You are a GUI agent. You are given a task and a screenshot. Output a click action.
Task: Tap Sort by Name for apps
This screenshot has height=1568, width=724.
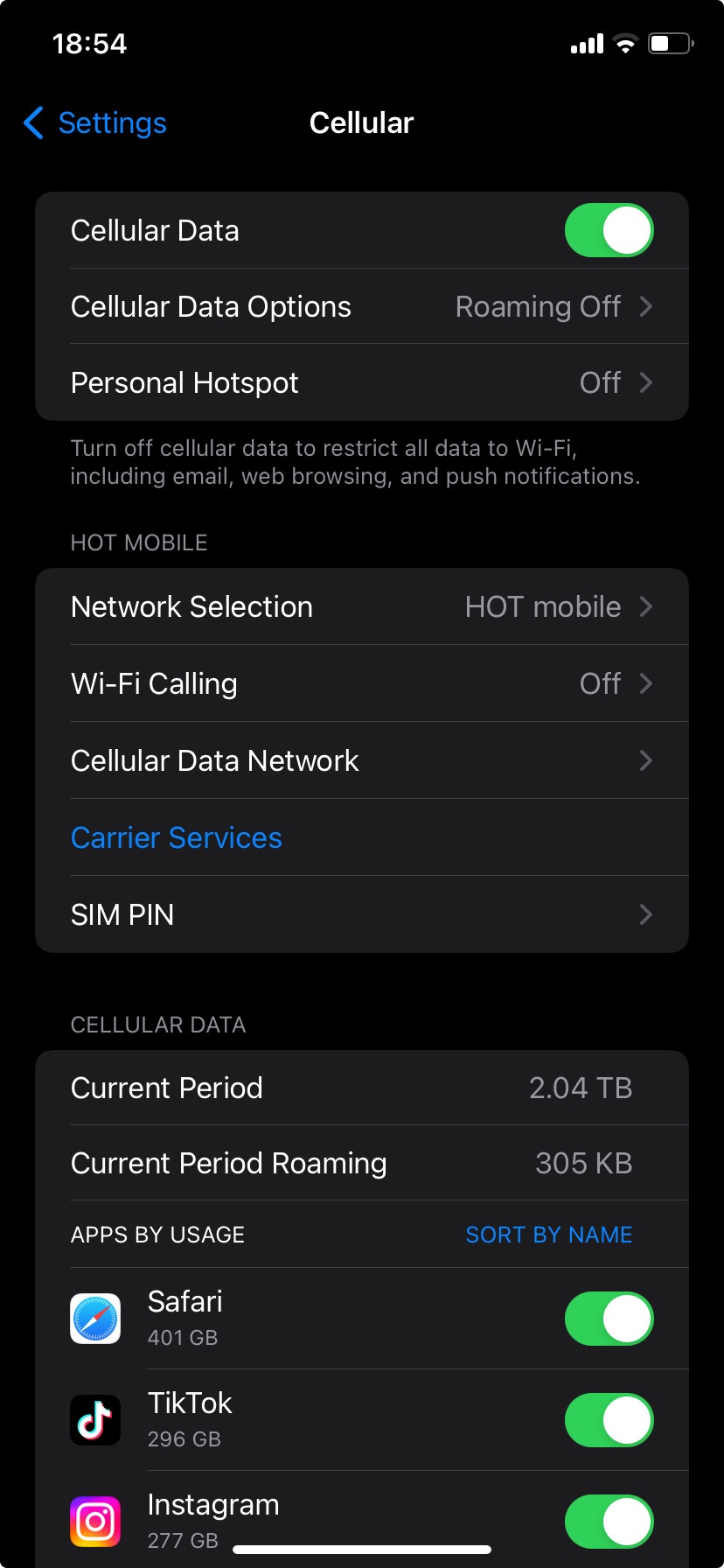[x=548, y=1235]
